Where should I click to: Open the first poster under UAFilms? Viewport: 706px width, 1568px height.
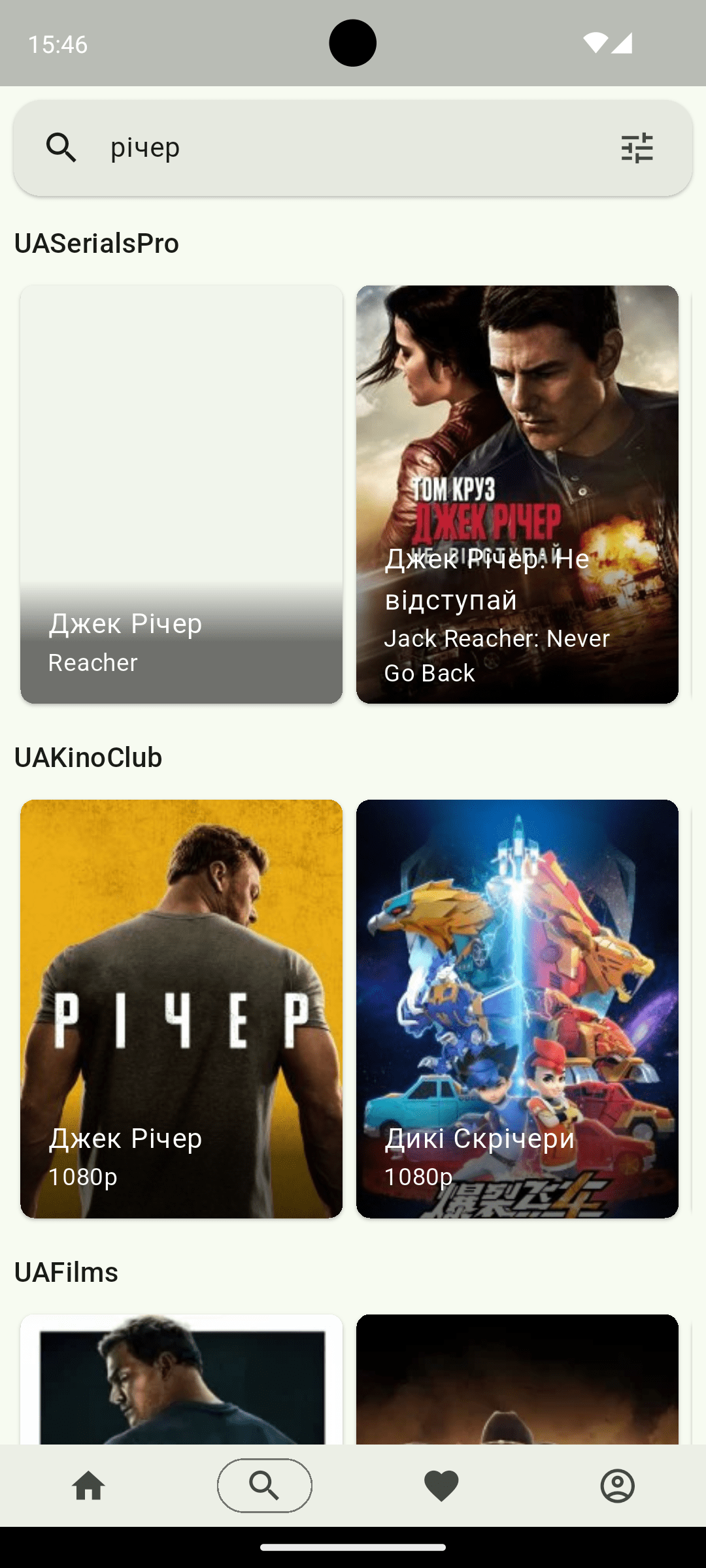coord(181,1379)
